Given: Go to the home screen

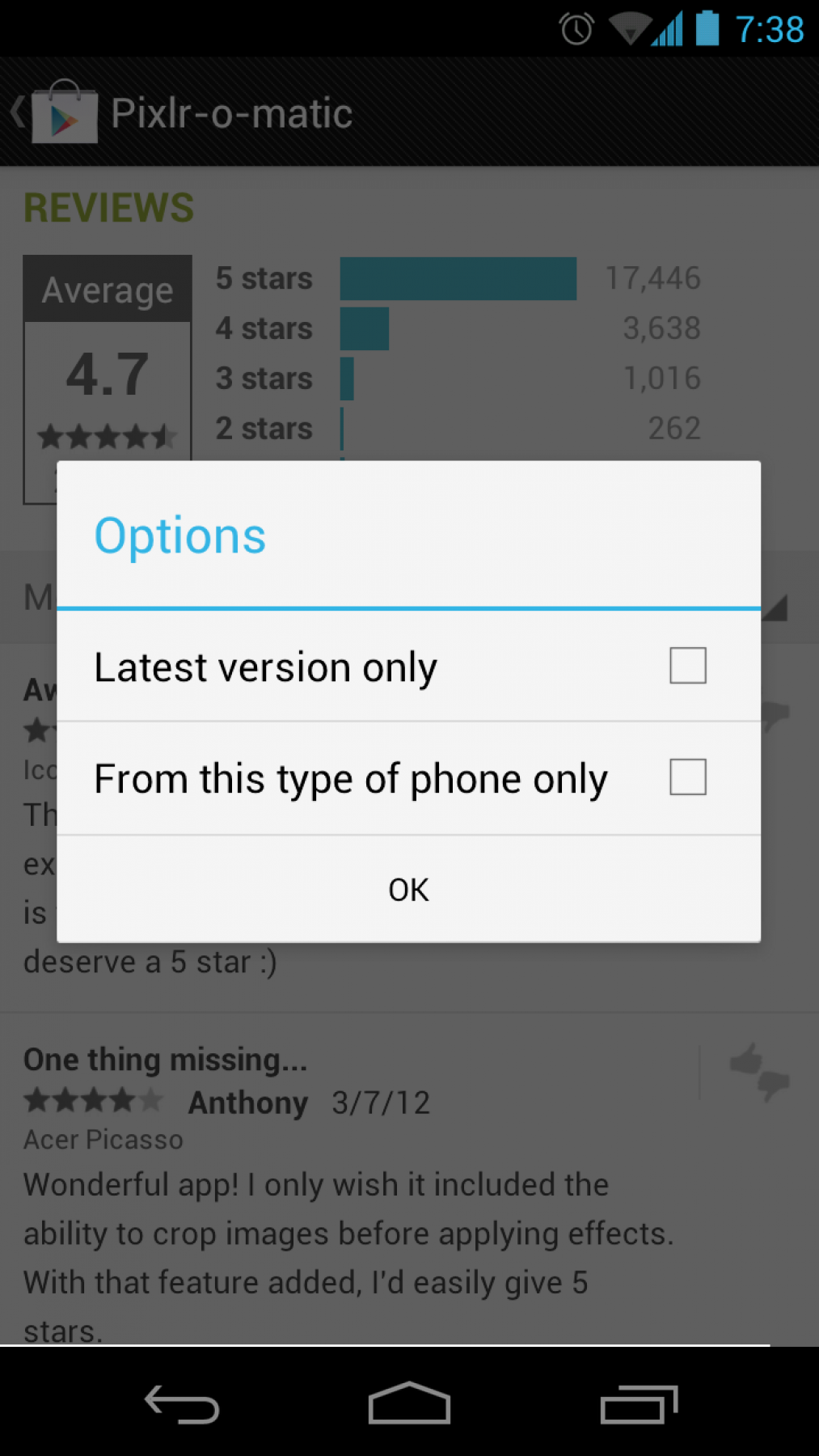Looking at the screenshot, I should (x=409, y=1403).
